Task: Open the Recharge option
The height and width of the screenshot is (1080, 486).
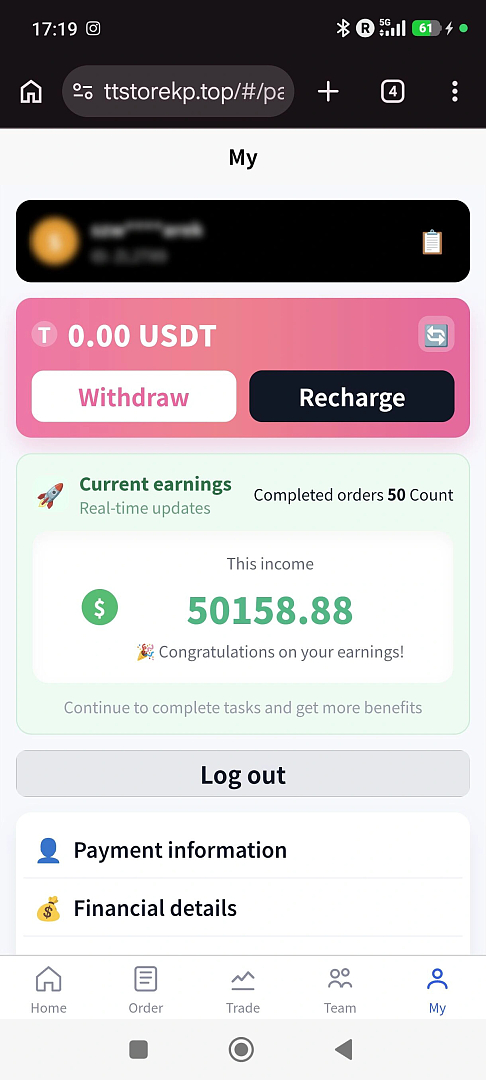Action: click(352, 397)
